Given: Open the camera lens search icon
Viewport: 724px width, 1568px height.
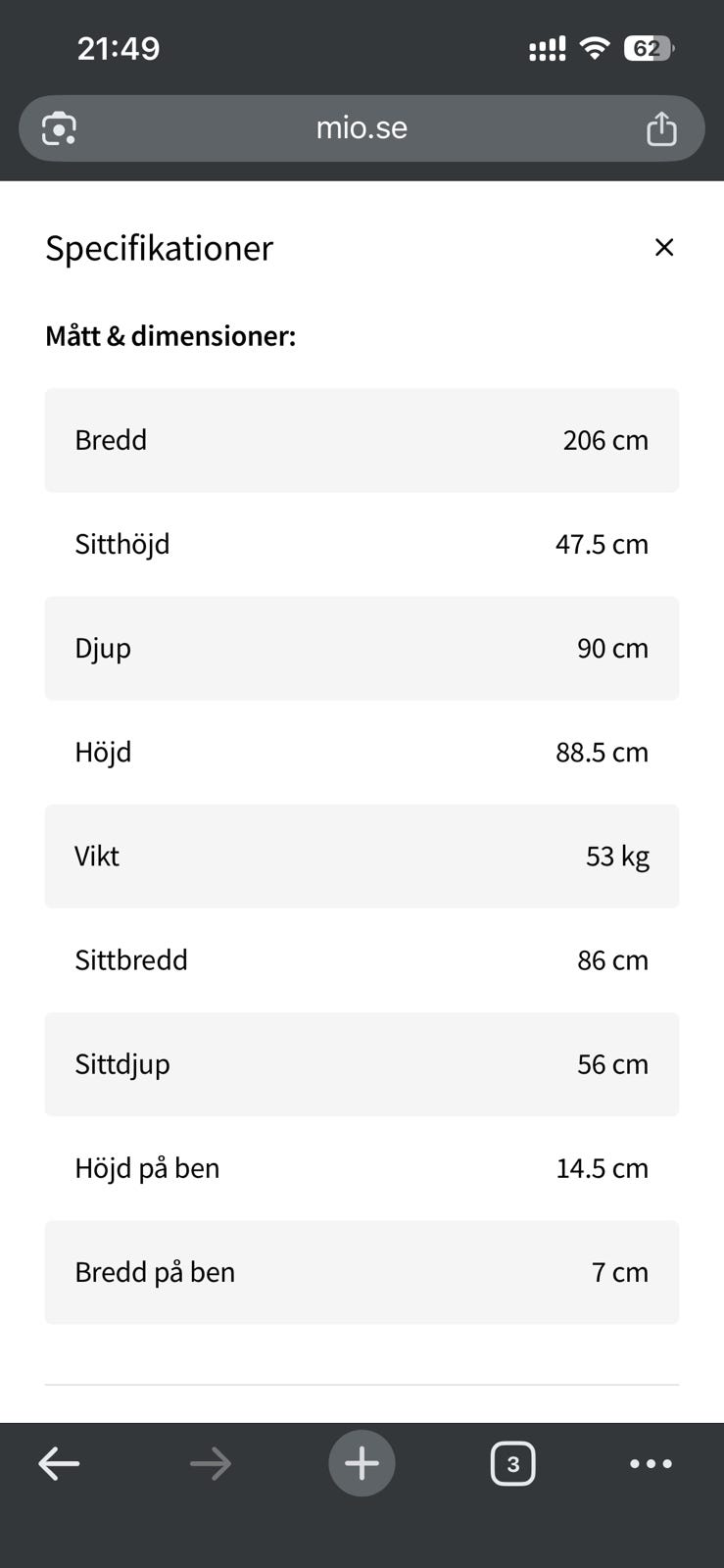Looking at the screenshot, I should point(60,128).
